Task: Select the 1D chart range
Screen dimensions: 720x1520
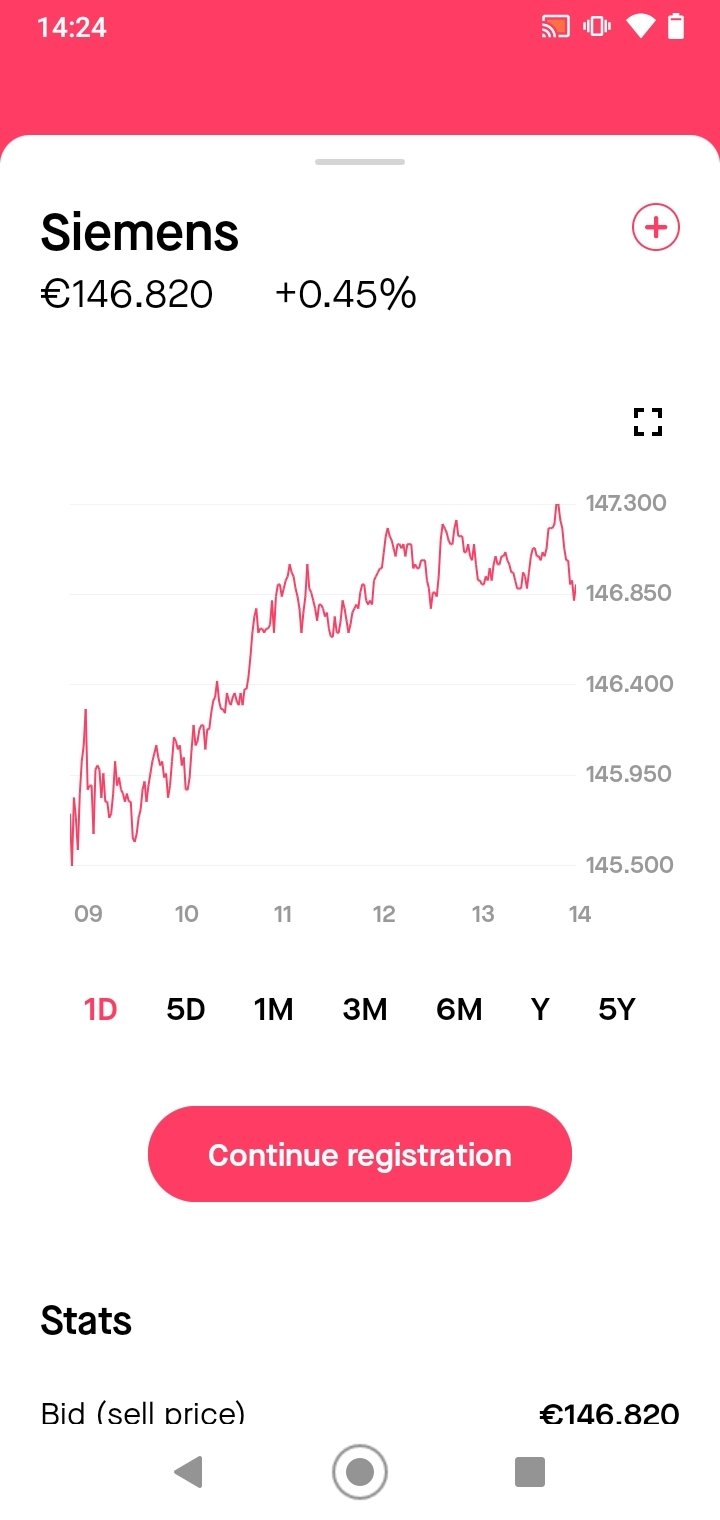Action: (x=100, y=1010)
